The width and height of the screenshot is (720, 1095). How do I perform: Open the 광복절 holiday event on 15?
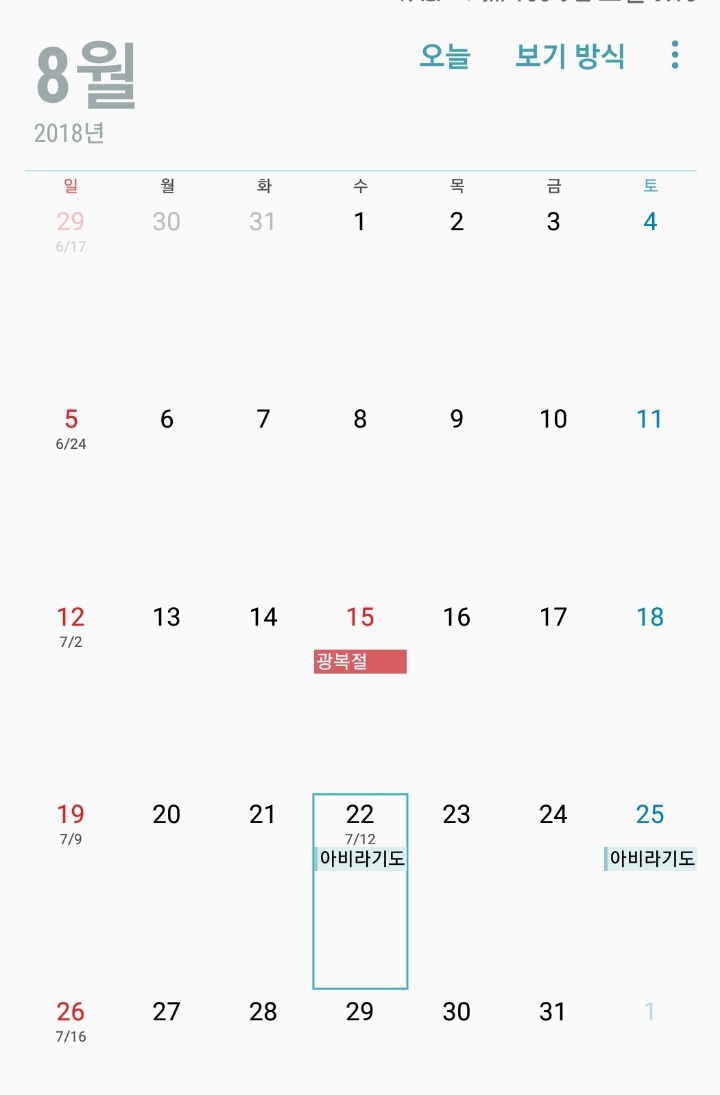tap(360, 661)
